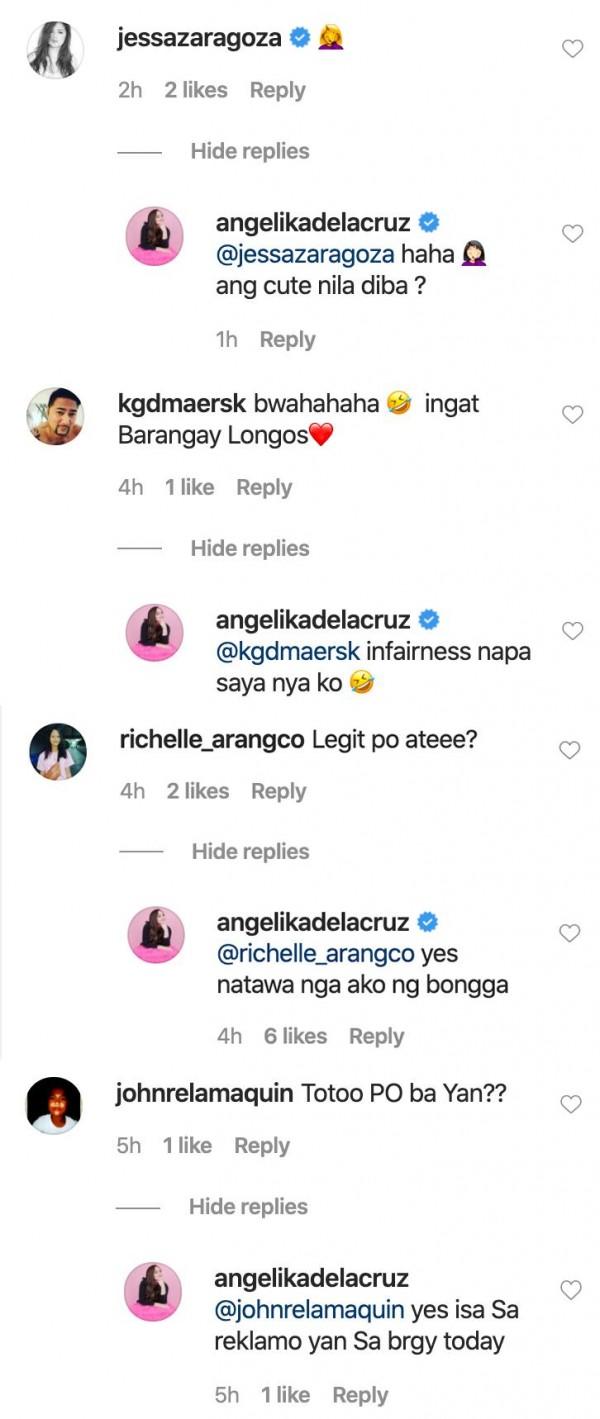This screenshot has height=1419, width=600.
Task: Like richelle_arangco's comment
Action: 569,750
